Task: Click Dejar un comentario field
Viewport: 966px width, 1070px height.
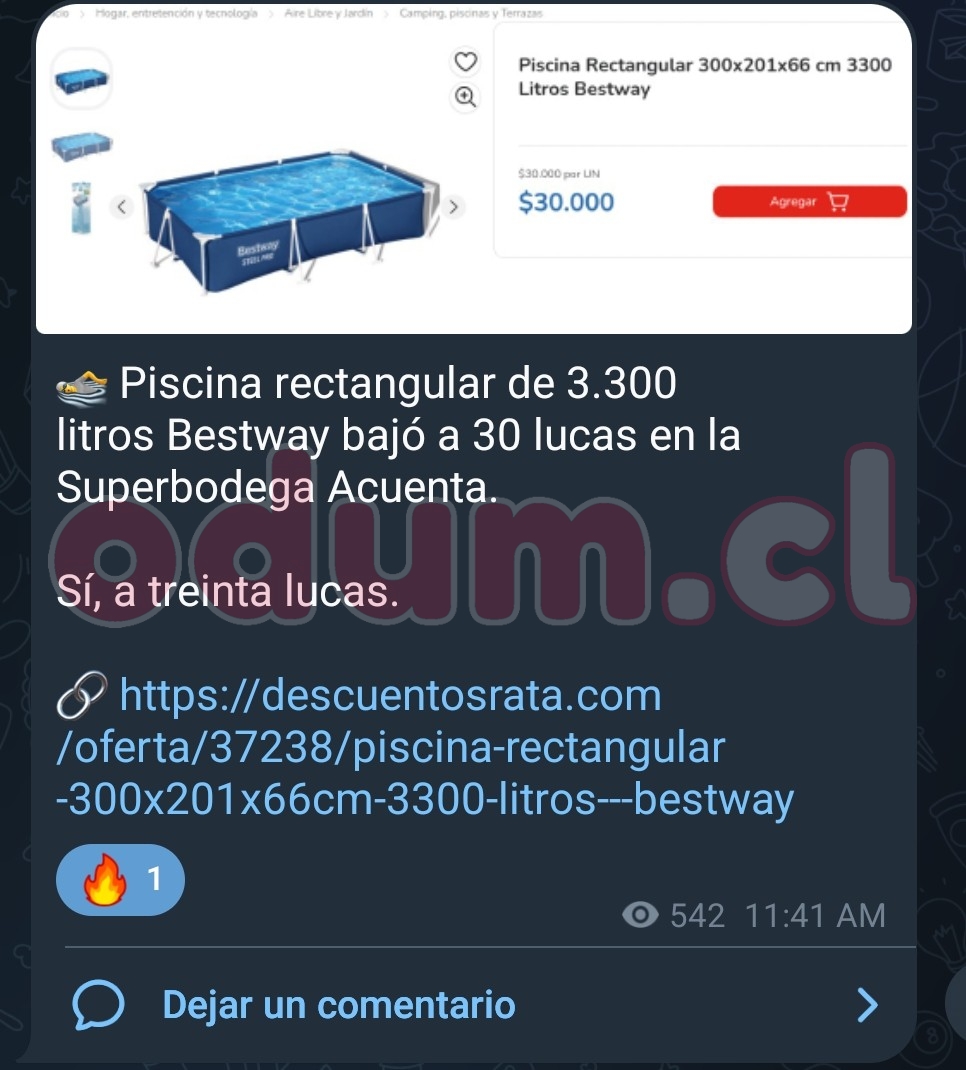Action: [x=339, y=1004]
